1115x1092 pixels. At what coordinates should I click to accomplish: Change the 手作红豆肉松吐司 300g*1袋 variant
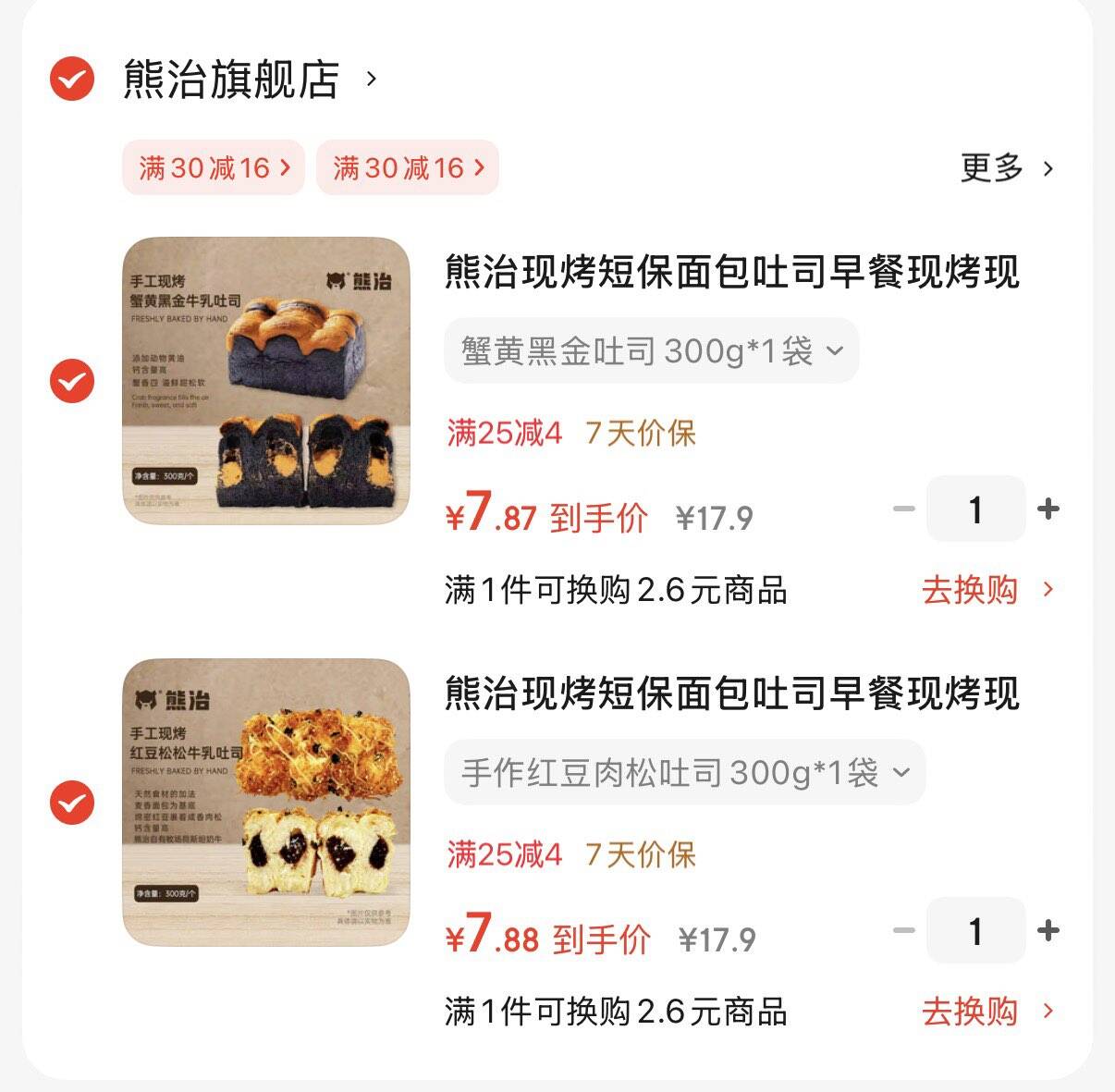684,773
